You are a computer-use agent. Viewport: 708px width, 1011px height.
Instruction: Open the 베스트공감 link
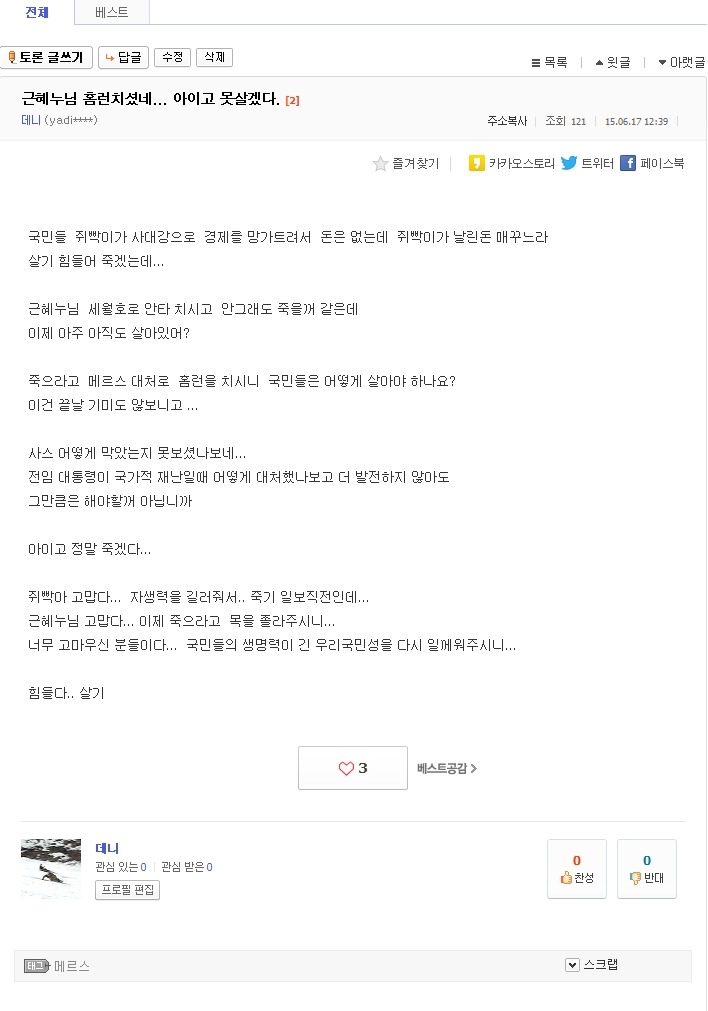[x=446, y=768]
